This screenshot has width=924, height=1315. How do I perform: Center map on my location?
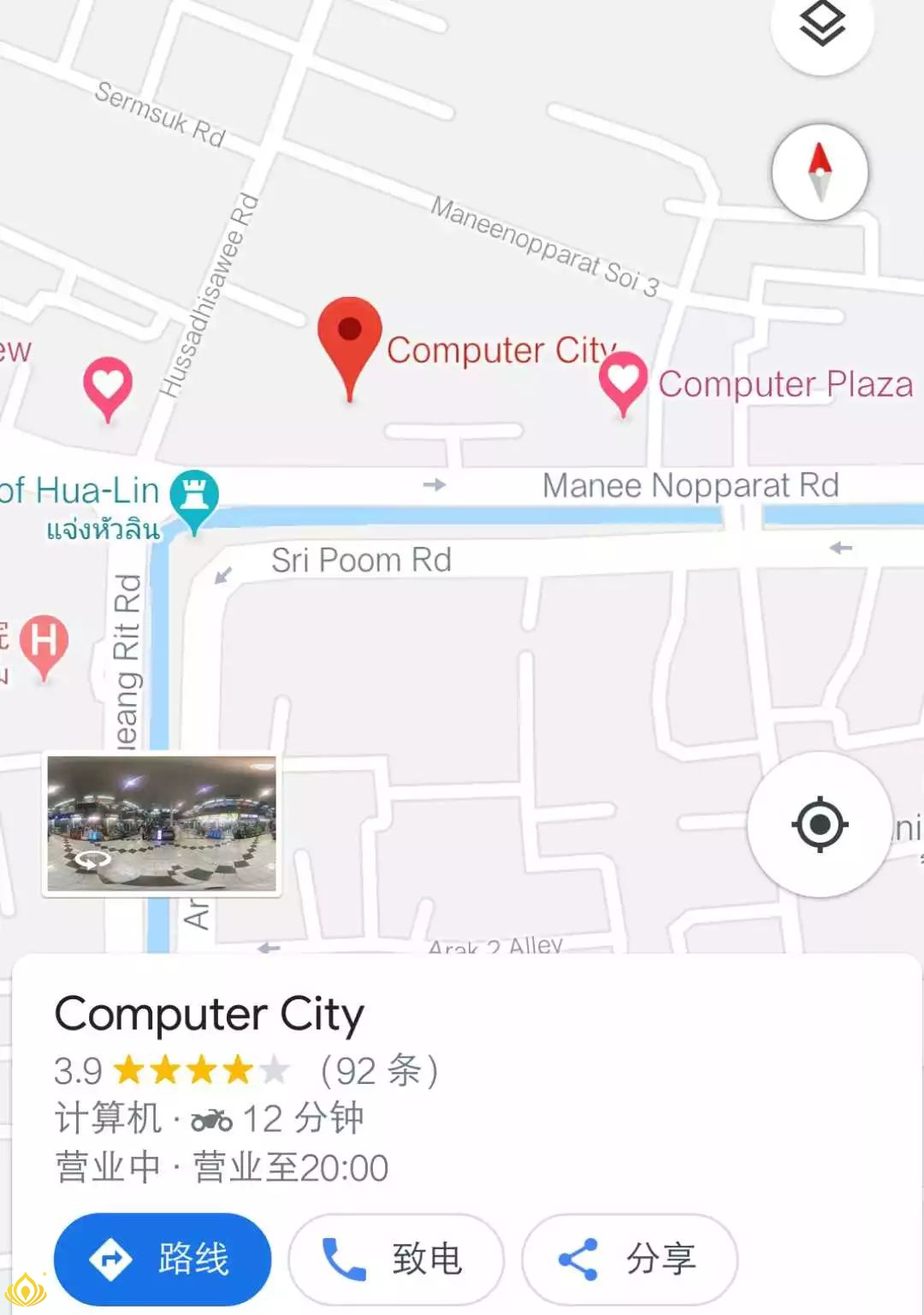(x=819, y=824)
